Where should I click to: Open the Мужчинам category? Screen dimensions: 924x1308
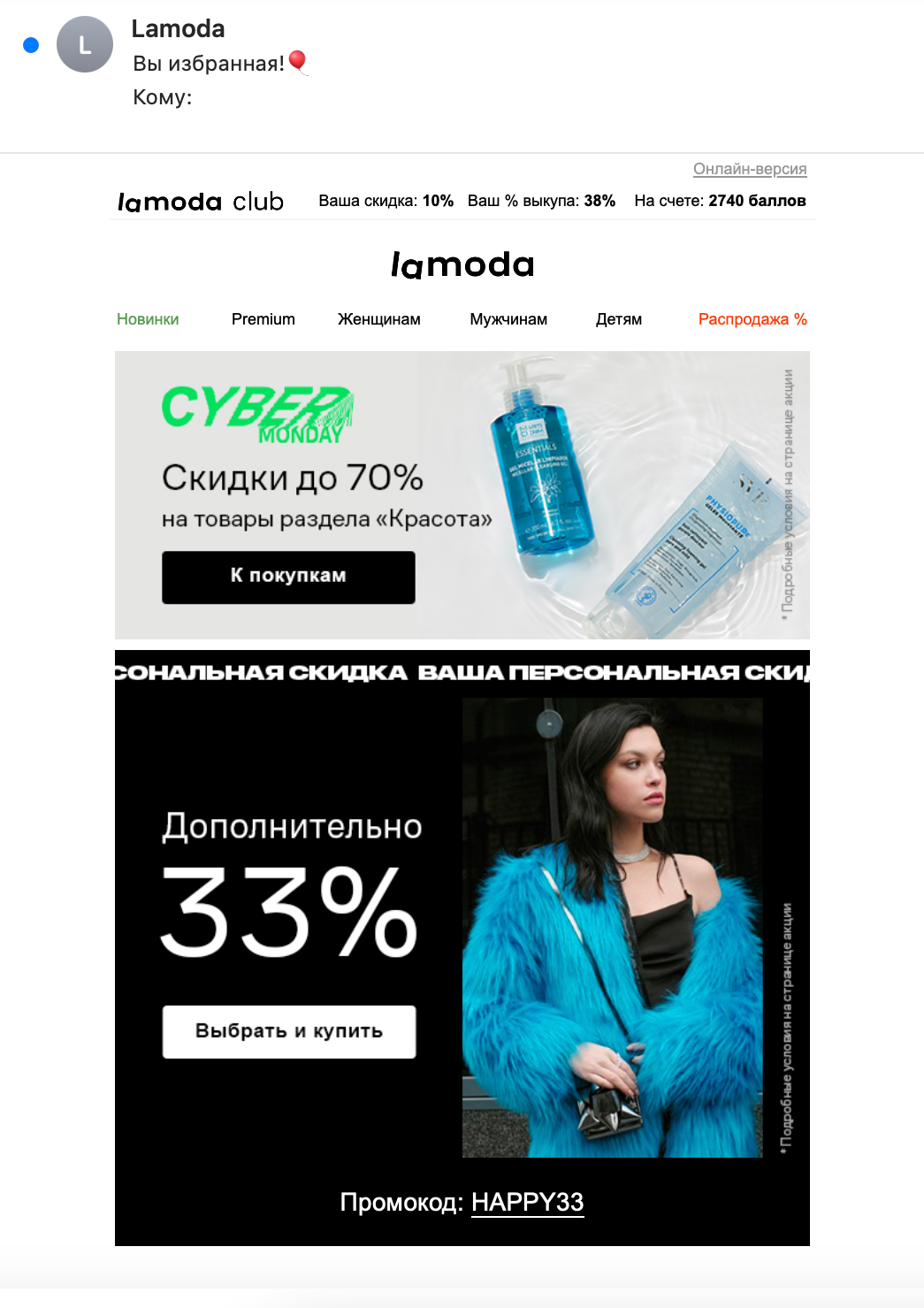coord(508,319)
